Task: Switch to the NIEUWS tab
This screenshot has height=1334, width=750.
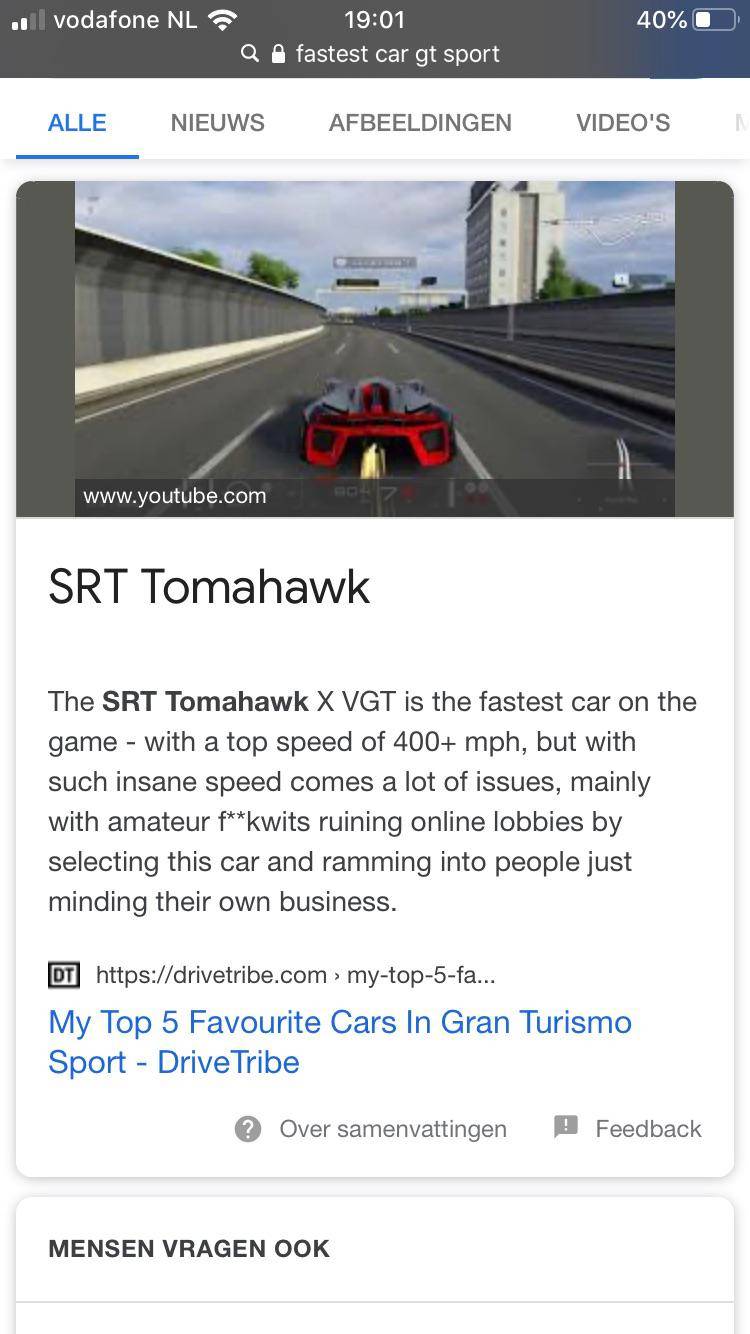Action: [x=217, y=123]
